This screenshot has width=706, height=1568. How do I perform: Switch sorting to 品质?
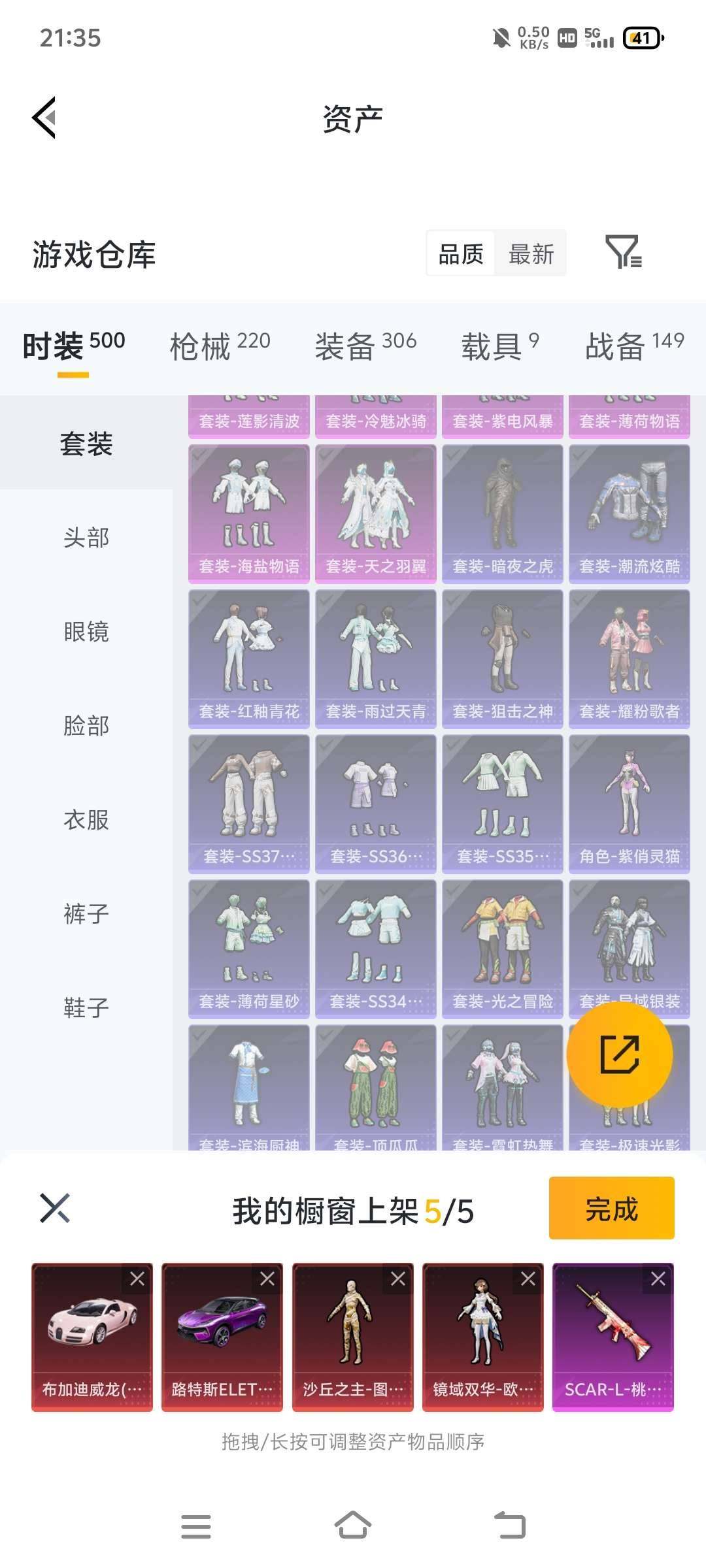click(x=460, y=253)
